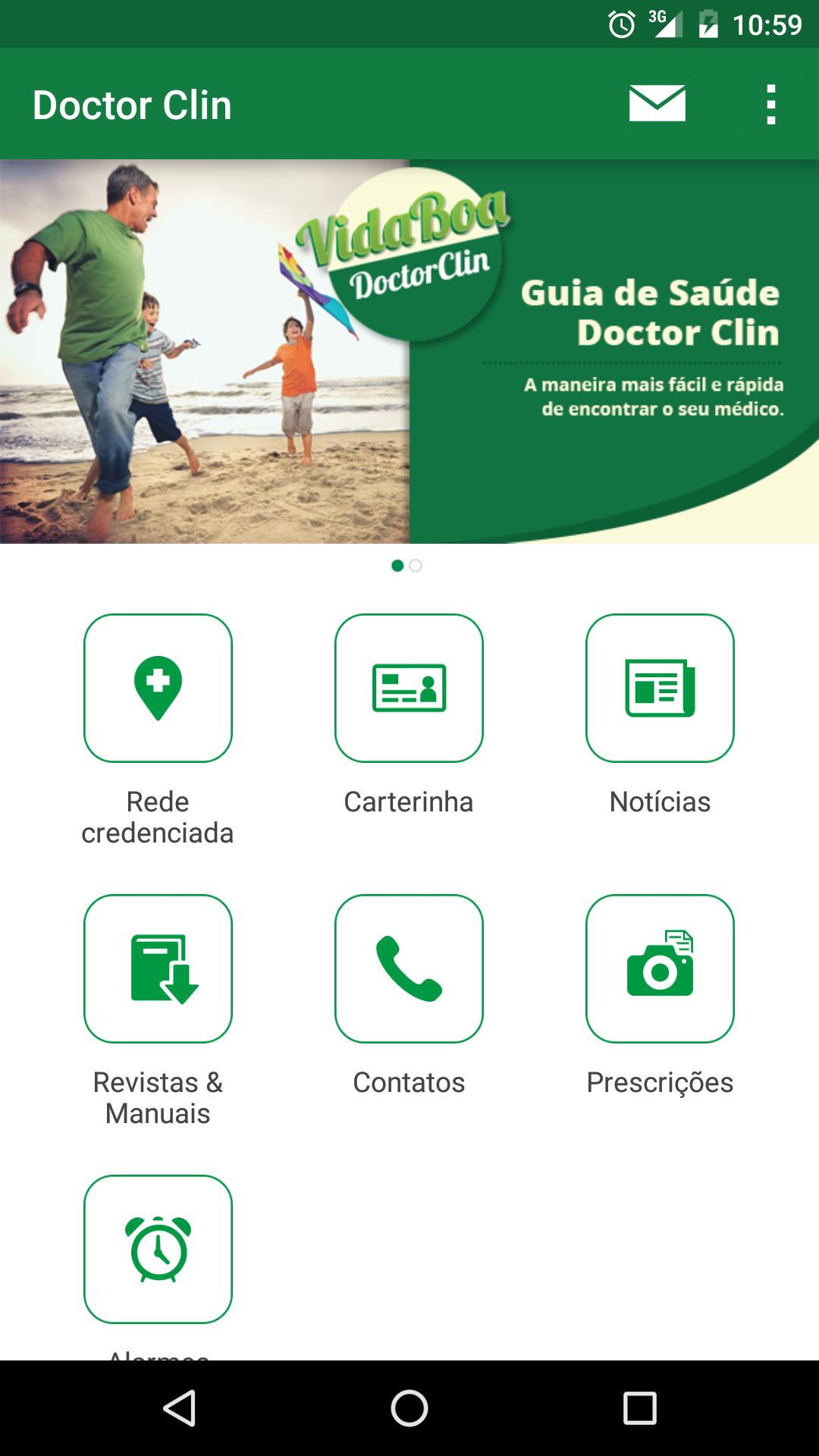Select the second banner page dot
Viewport: 819px width, 1456px height.
(x=416, y=566)
